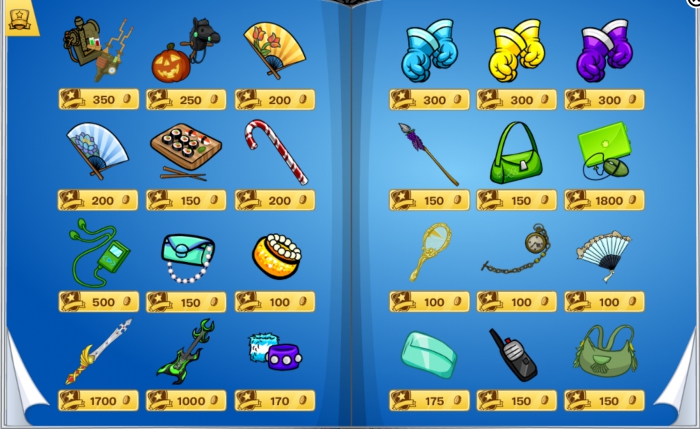Select the silver sword priced 1700
Screen dimensions: 700x429
click(x=98, y=352)
